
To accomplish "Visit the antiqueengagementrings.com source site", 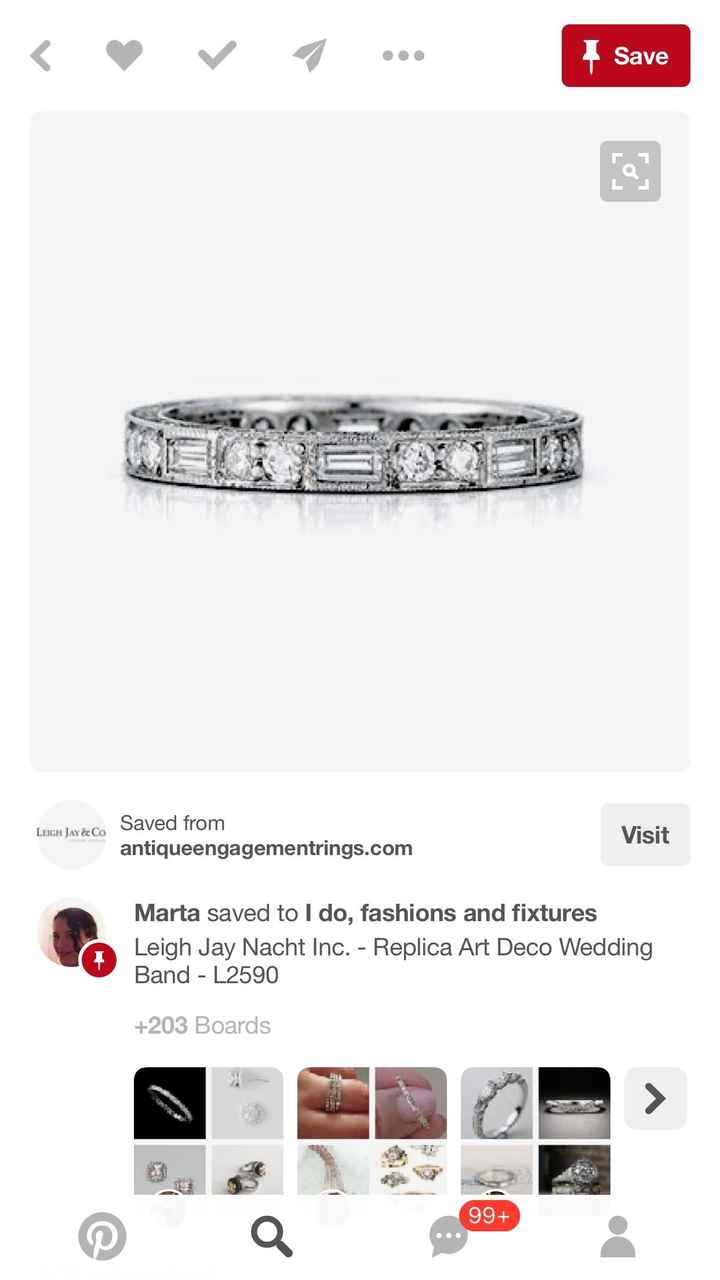I will pos(645,835).
